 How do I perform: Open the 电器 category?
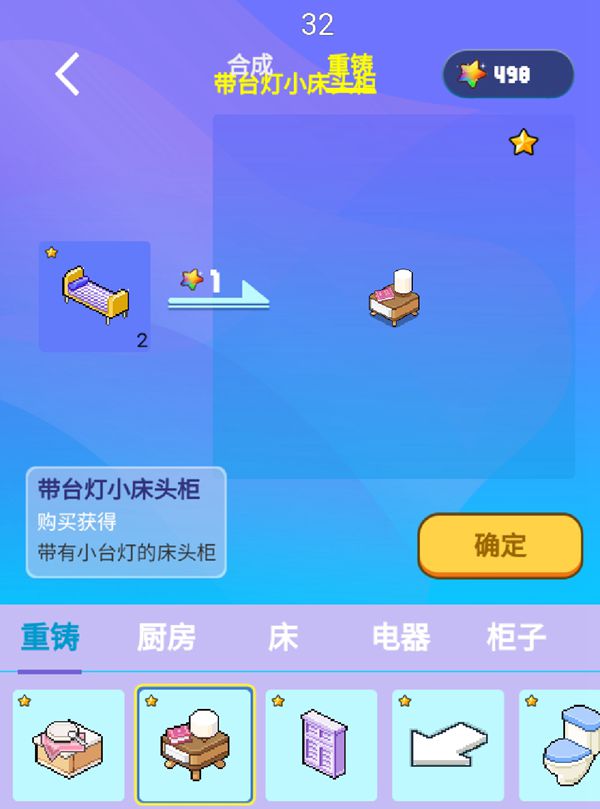click(x=401, y=638)
